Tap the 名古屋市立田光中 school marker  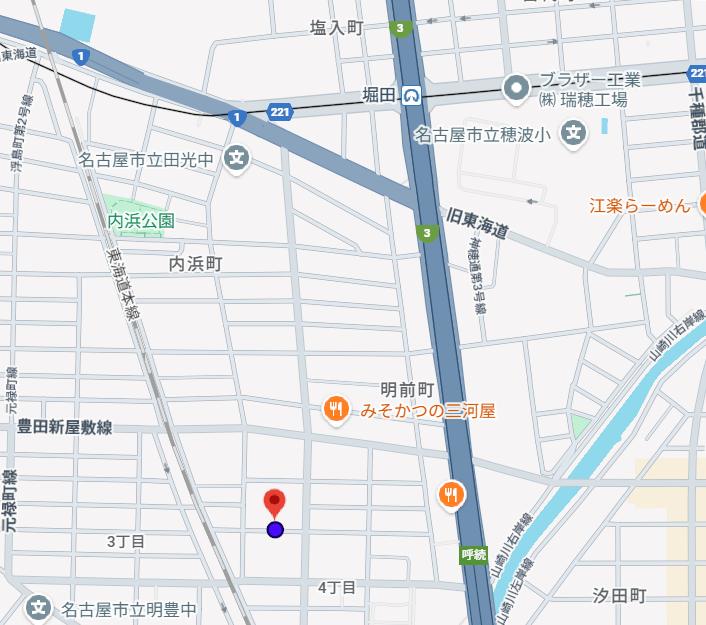pos(236,158)
